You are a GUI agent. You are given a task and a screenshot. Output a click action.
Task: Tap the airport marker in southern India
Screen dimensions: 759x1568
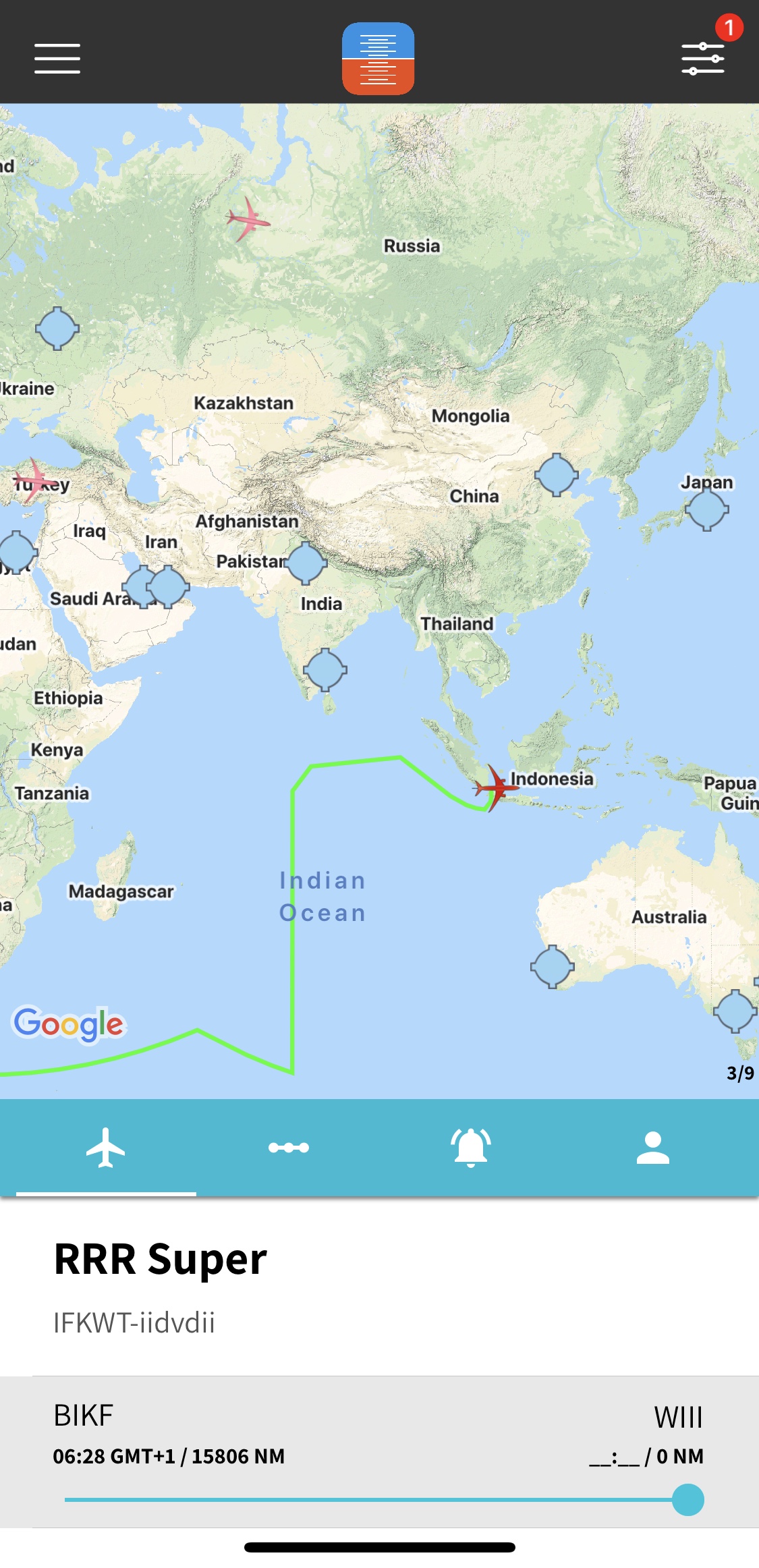coord(325,669)
